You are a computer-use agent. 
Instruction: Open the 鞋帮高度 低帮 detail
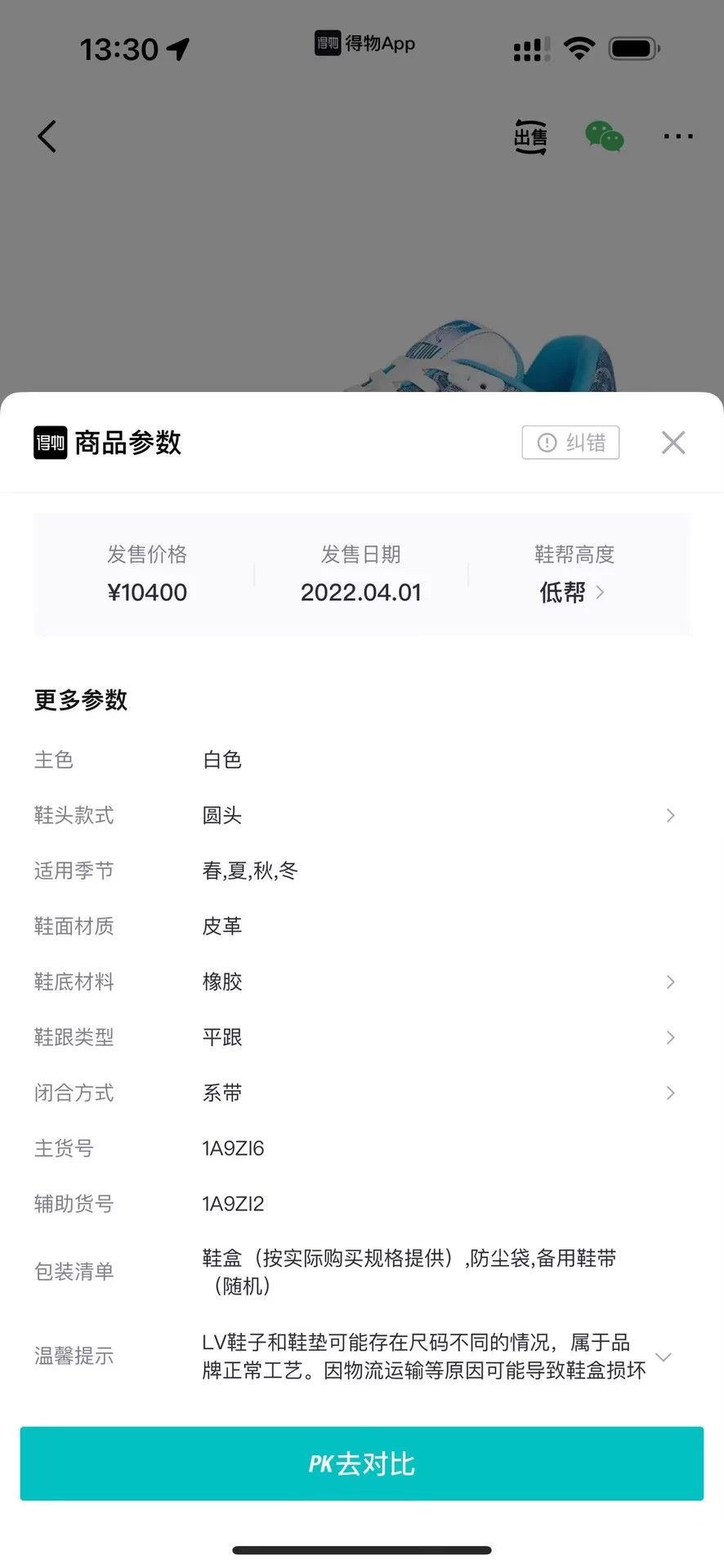tap(574, 592)
